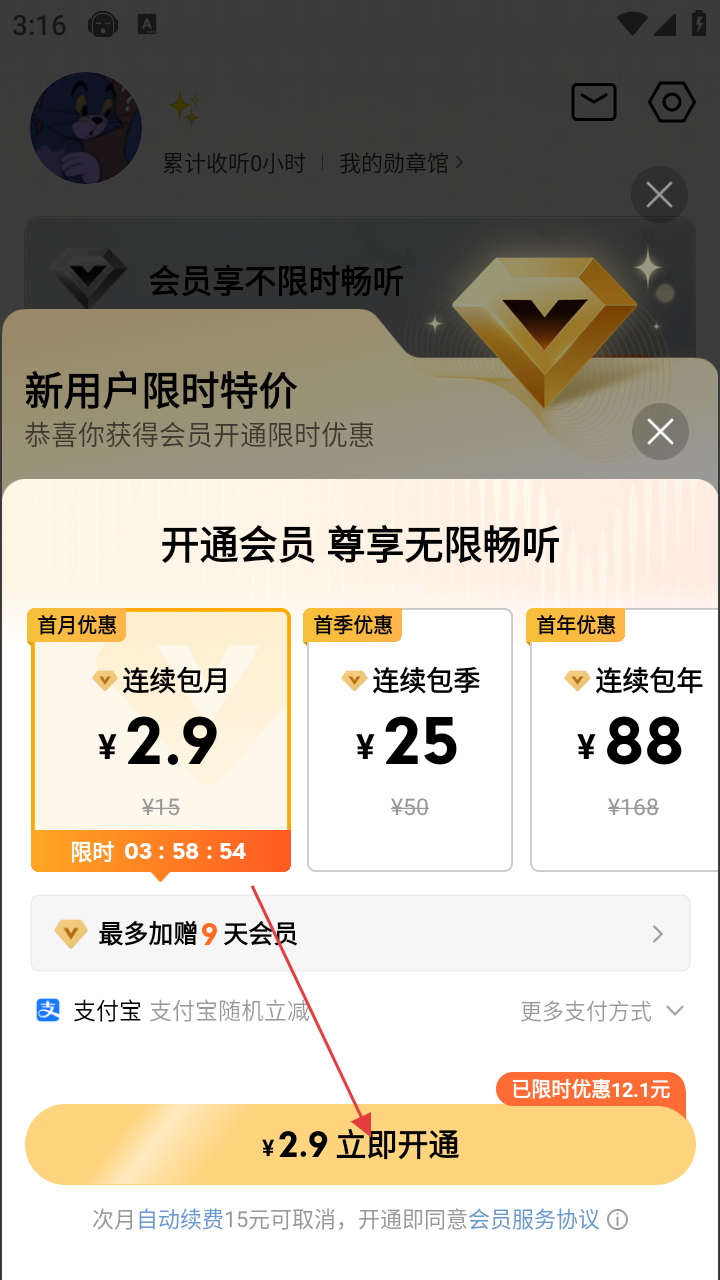Select the 连续包月 ¥2.9 plan
Viewport: 720px width, 1280px height.
161,740
